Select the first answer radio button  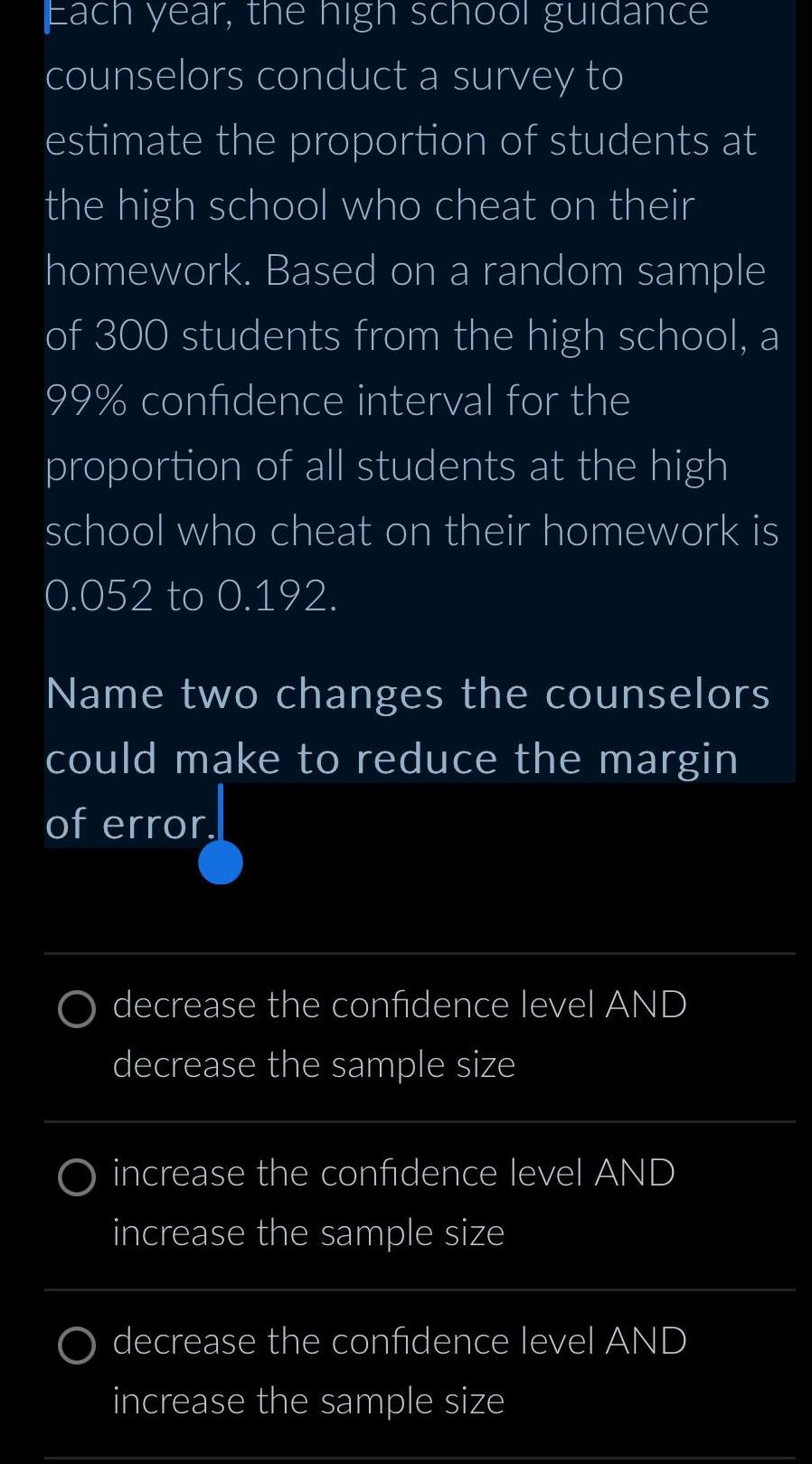[77, 1011]
